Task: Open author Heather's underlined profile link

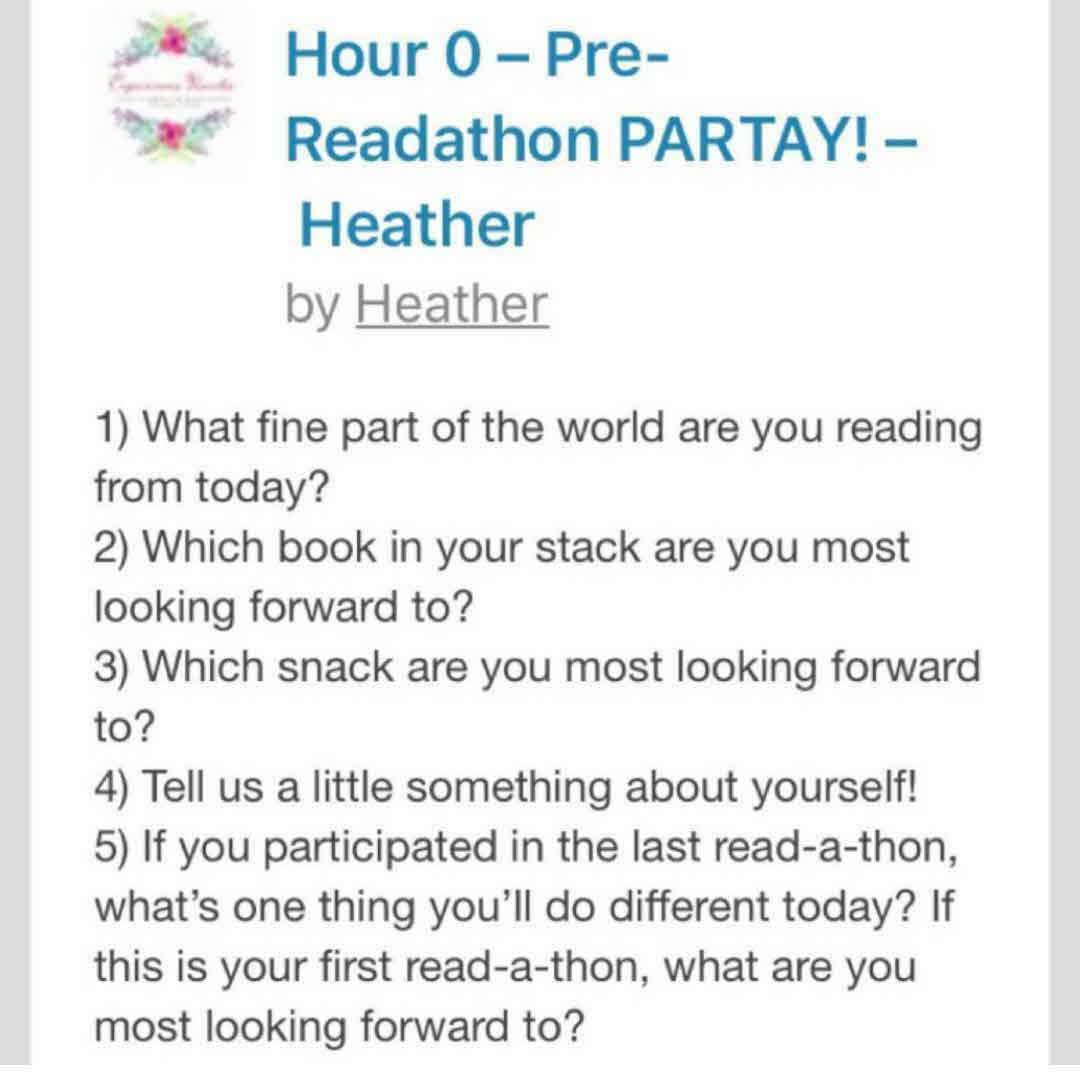Action: [452, 304]
